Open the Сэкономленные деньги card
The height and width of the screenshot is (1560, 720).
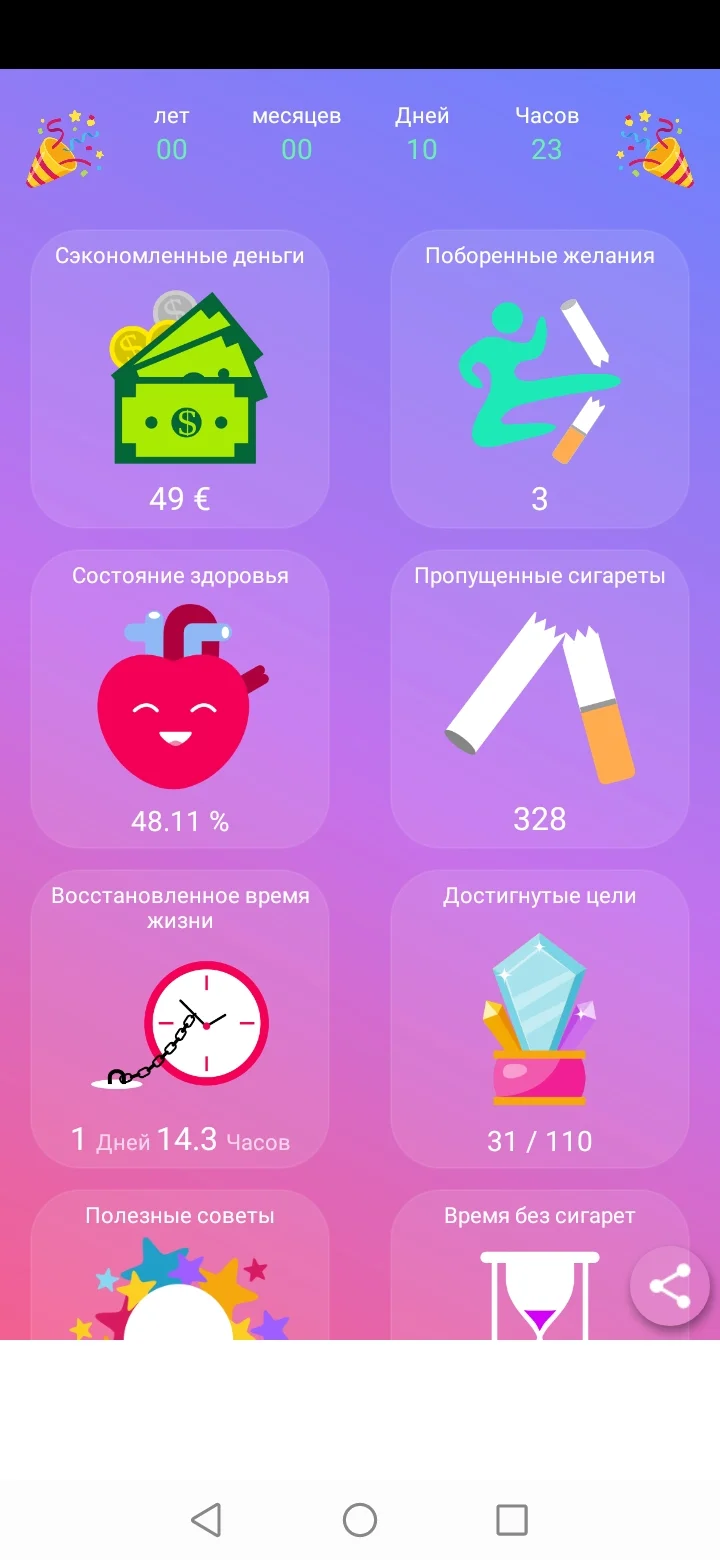[x=180, y=380]
